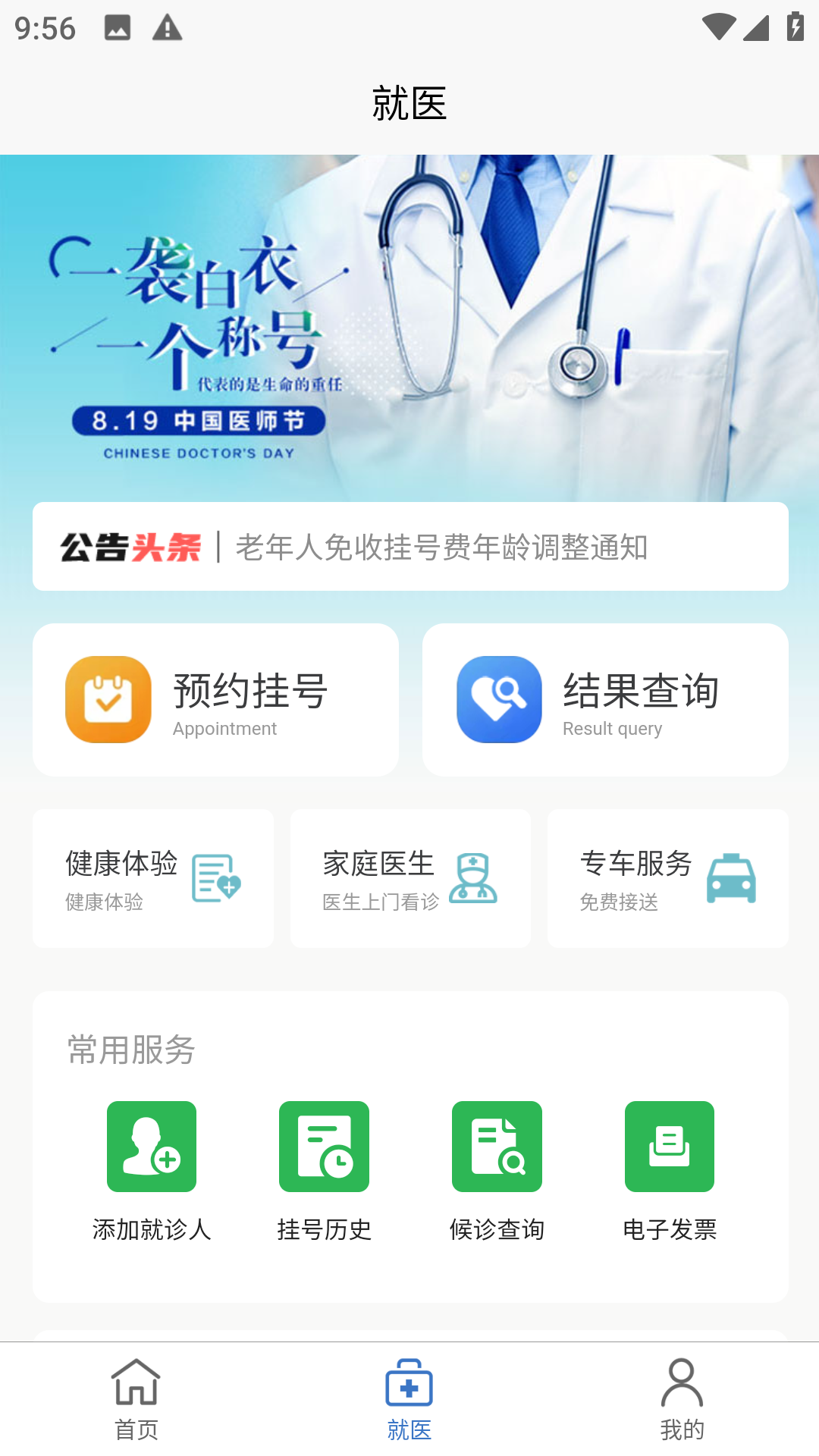Switch to the 首页 home tab

(x=136, y=1399)
